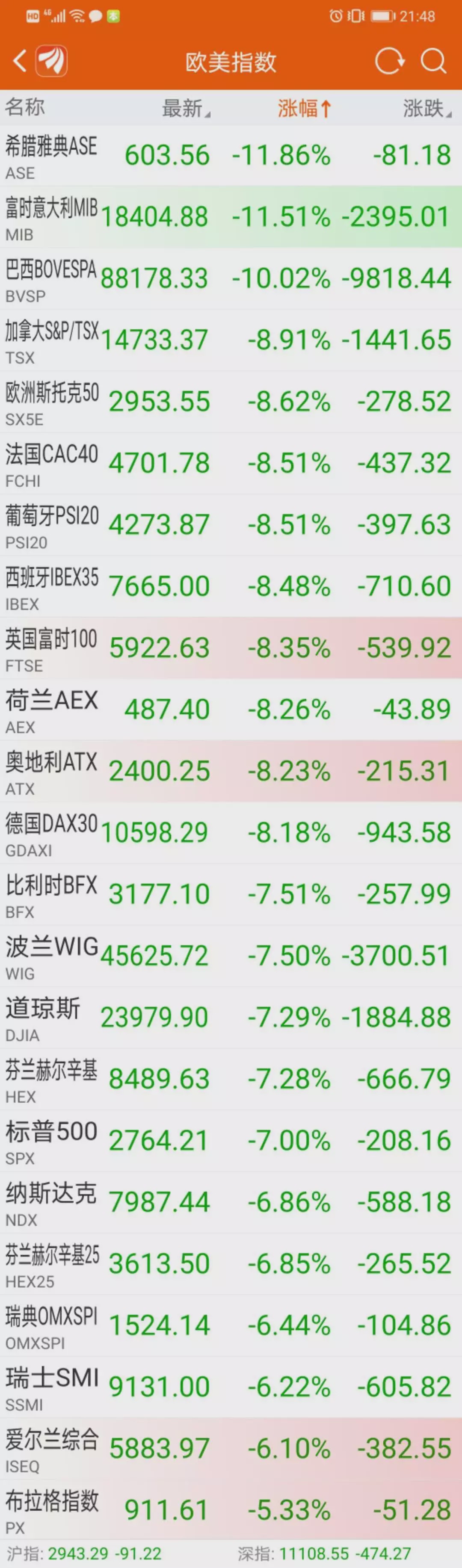462x1568 pixels.
Task: Select the 加拿大S&P/TSX row
Action: click(x=231, y=340)
